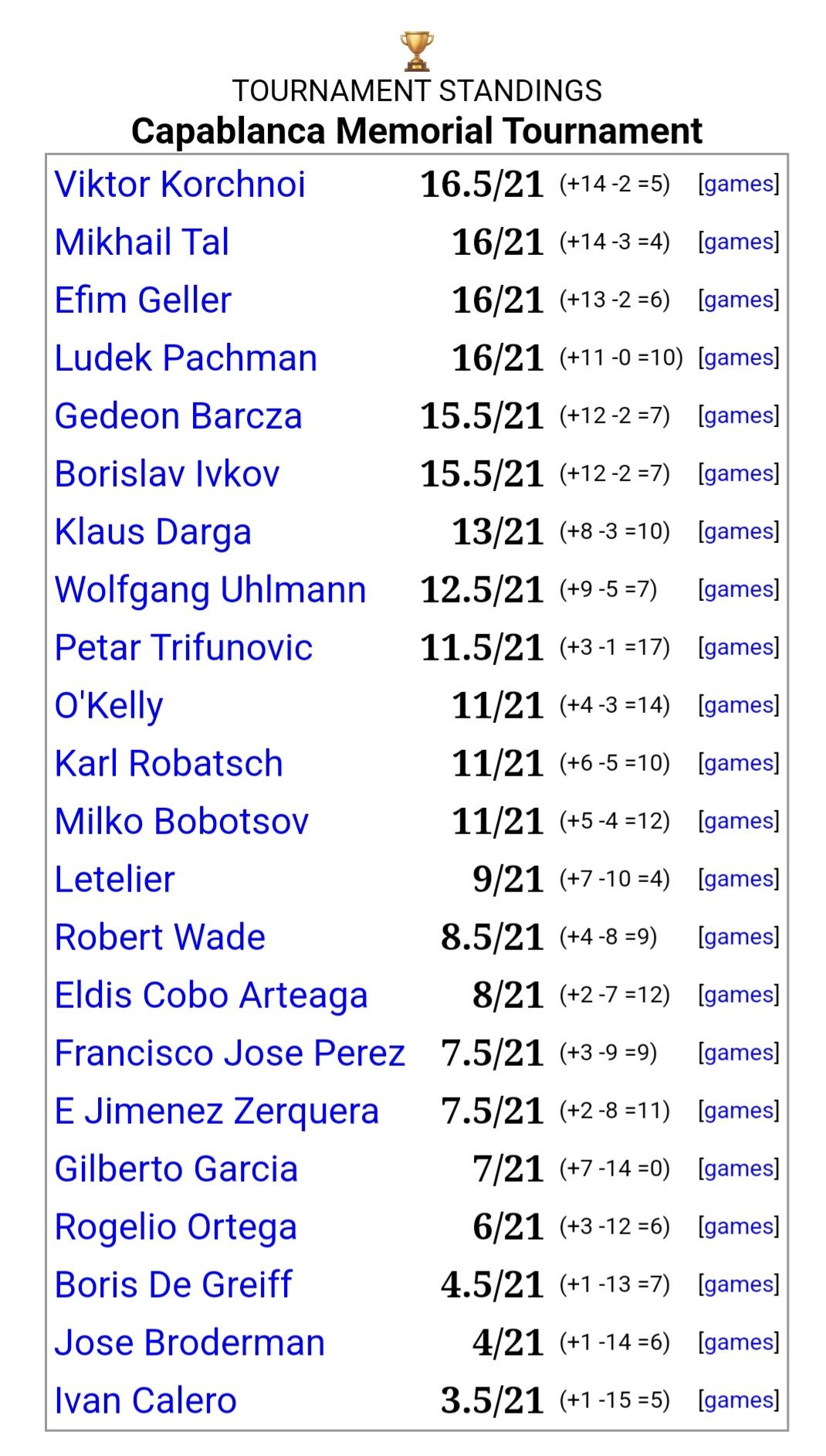
Task: Open Viktor Korchnoi's player page
Action: click(180, 185)
